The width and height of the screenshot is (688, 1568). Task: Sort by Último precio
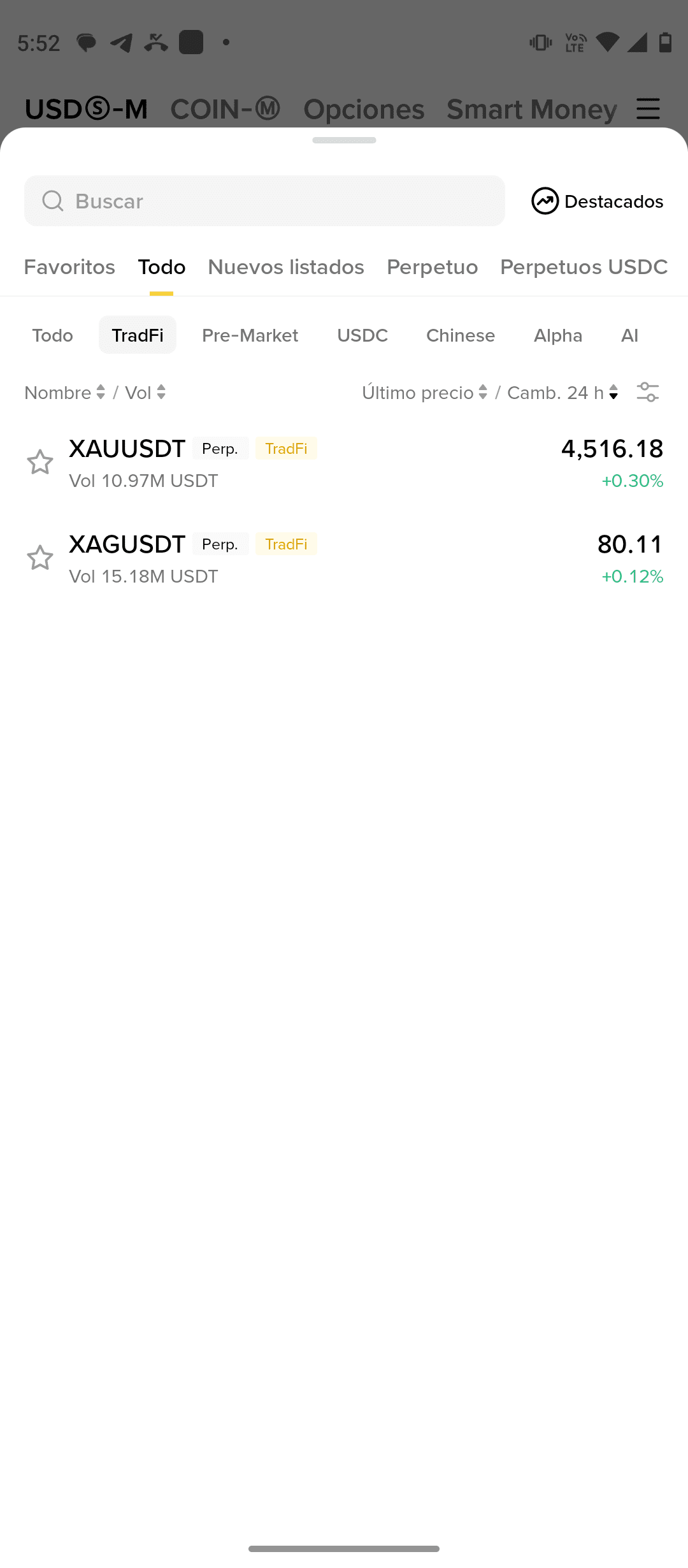tap(424, 393)
